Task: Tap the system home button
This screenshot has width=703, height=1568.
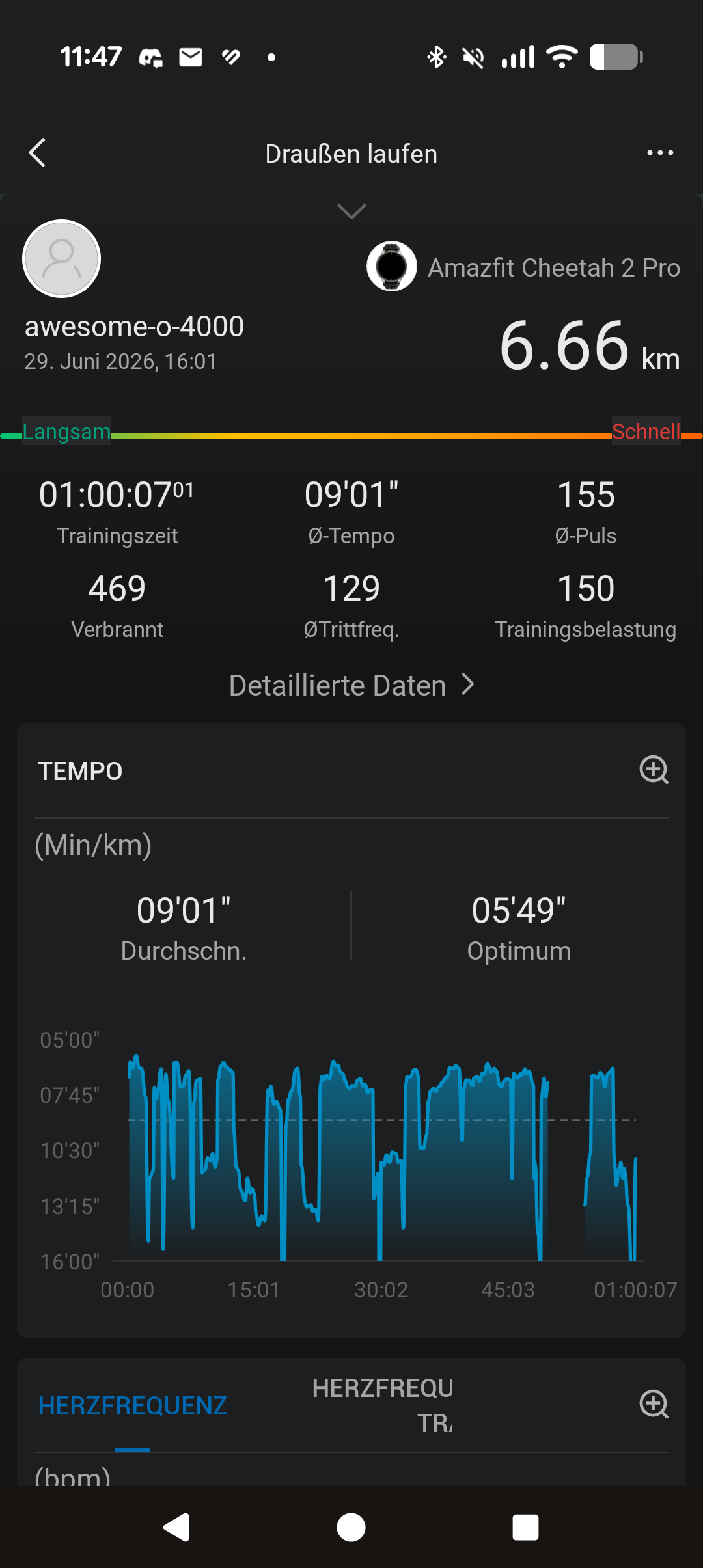Action: tap(351, 1527)
